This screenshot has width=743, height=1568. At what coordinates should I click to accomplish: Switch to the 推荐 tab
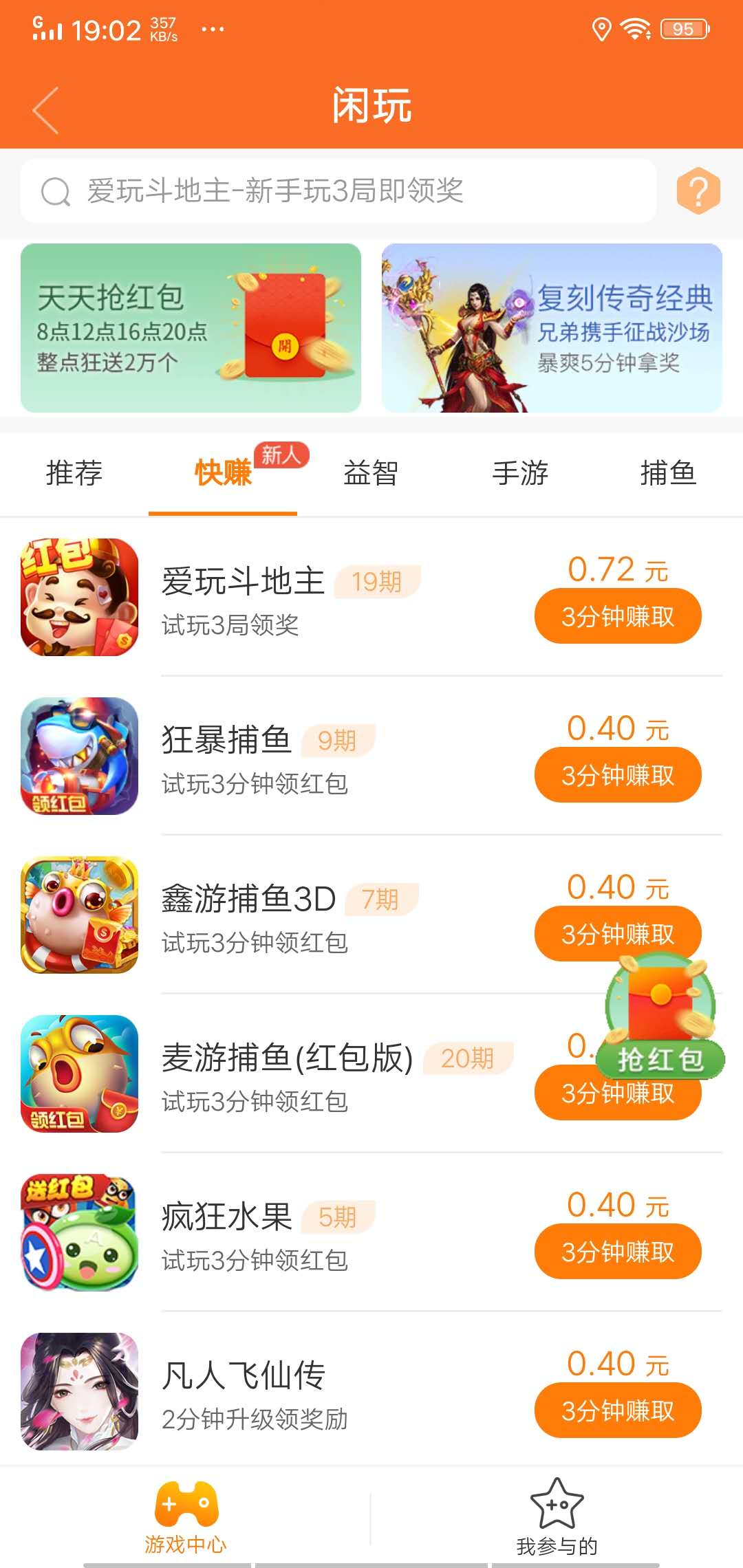(74, 473)
